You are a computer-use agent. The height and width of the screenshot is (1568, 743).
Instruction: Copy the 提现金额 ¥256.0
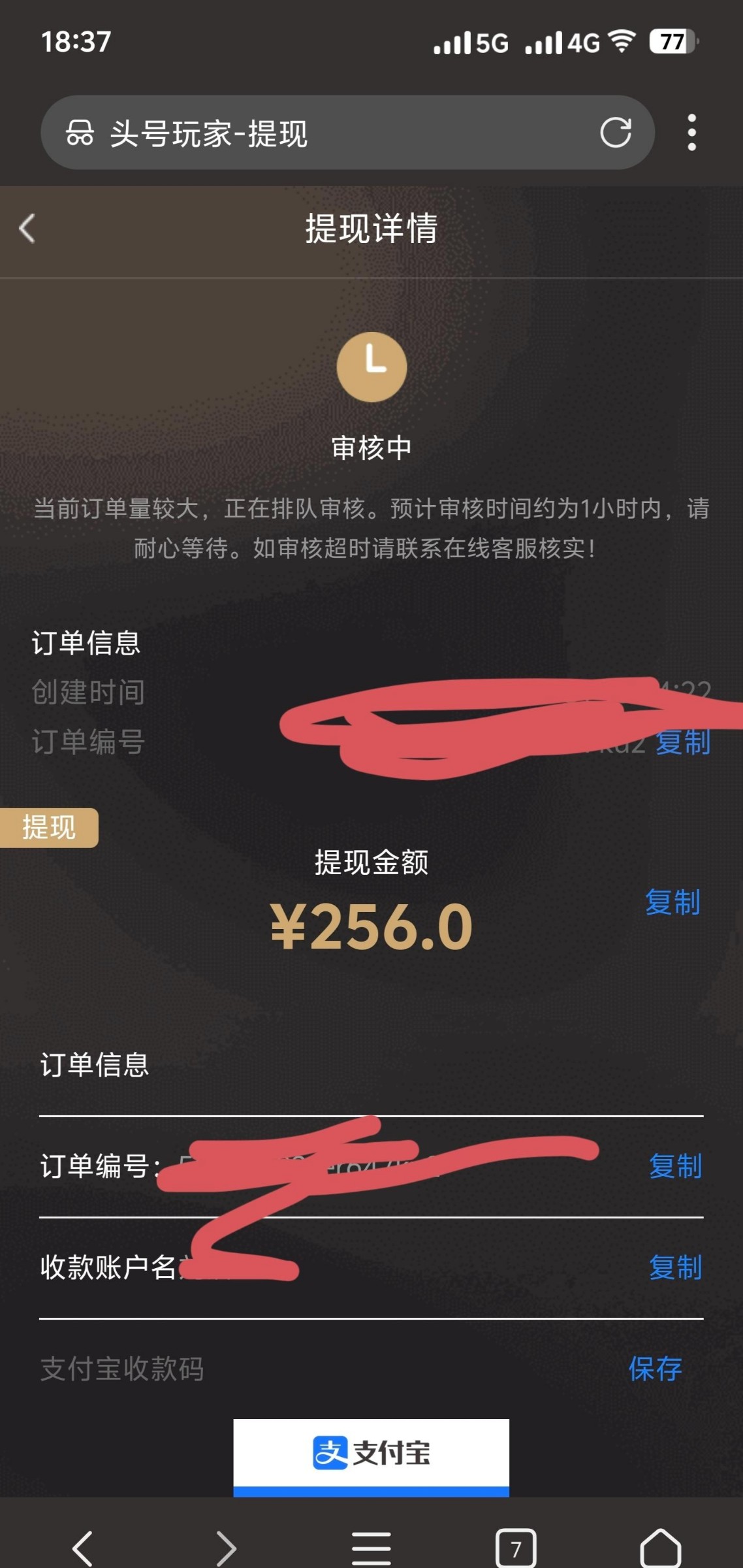pyautogui.click(x=672, y=902)
